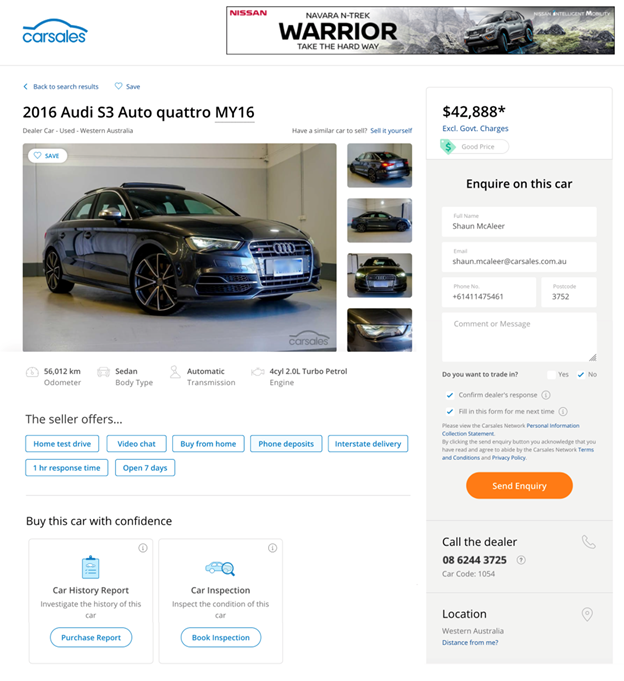Purchase the car history report
The image size is (624, 681).
point(91,638)
